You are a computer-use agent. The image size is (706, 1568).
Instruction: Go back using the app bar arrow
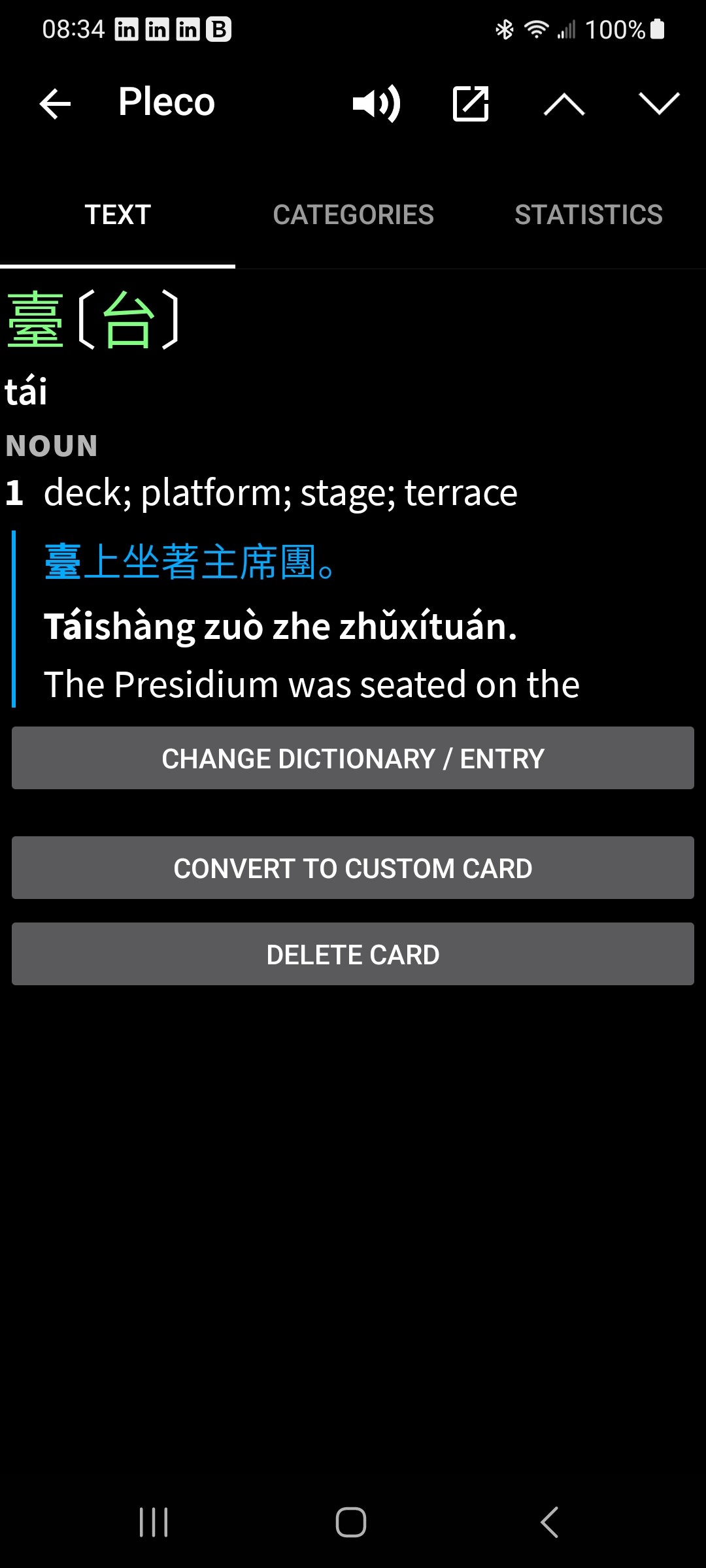click(55, 104)
